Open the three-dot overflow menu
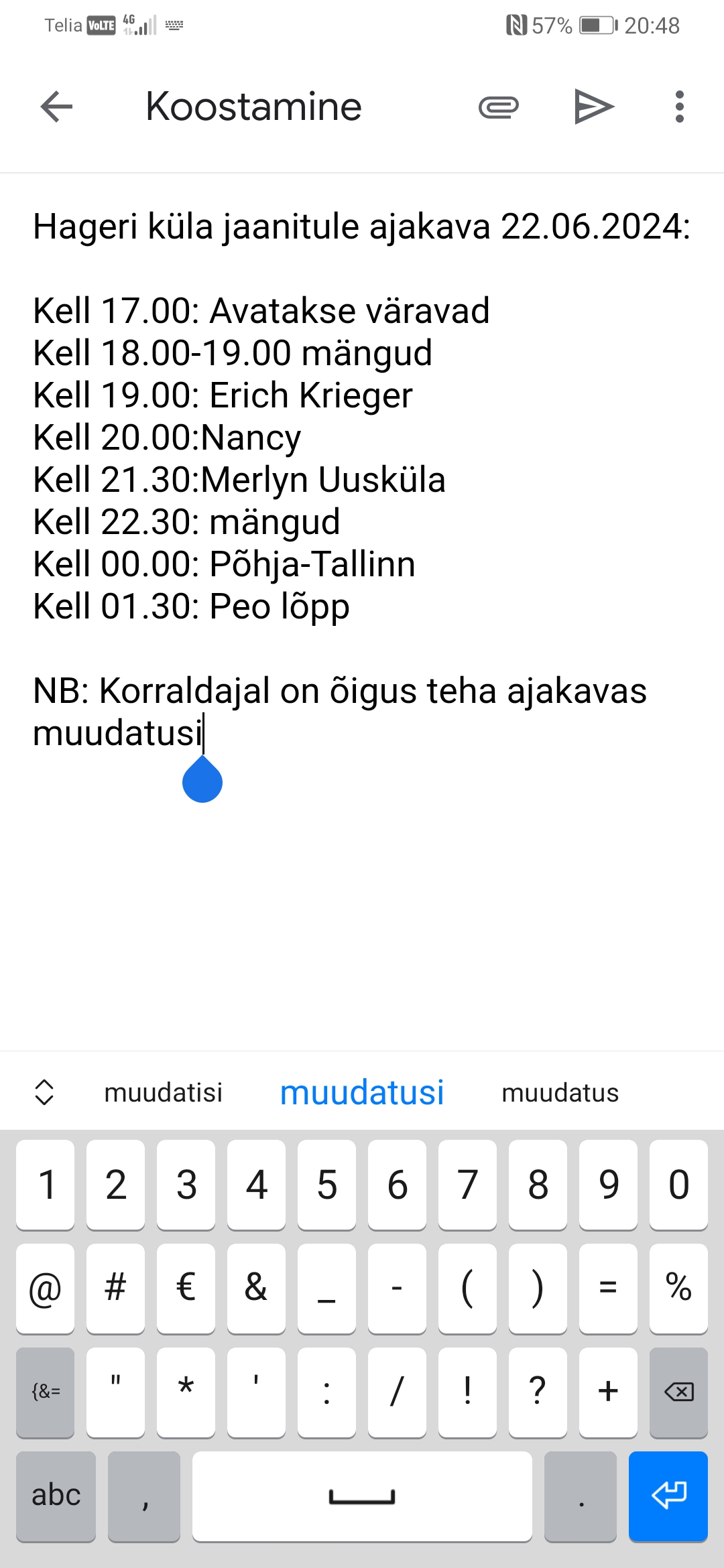Viewport: 724px width, 1568px height. point(679,107)
